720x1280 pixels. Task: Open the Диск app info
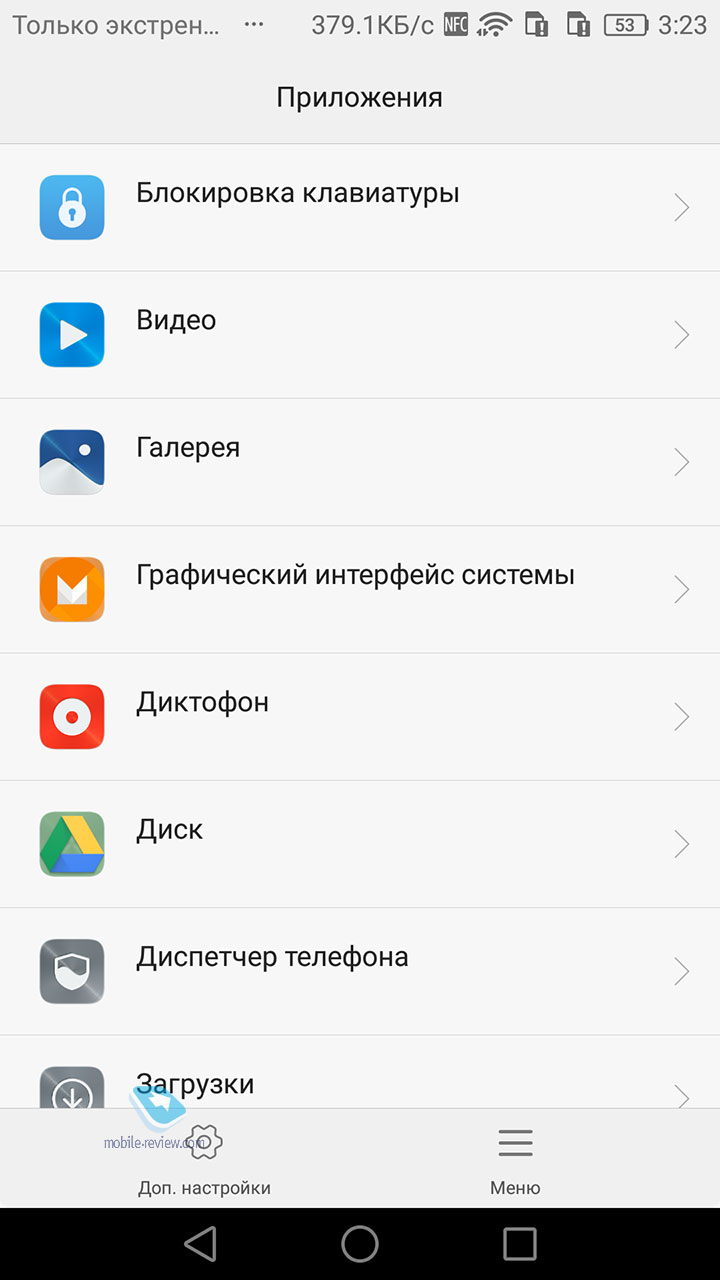pyautogui.click(x=360, y=844)
